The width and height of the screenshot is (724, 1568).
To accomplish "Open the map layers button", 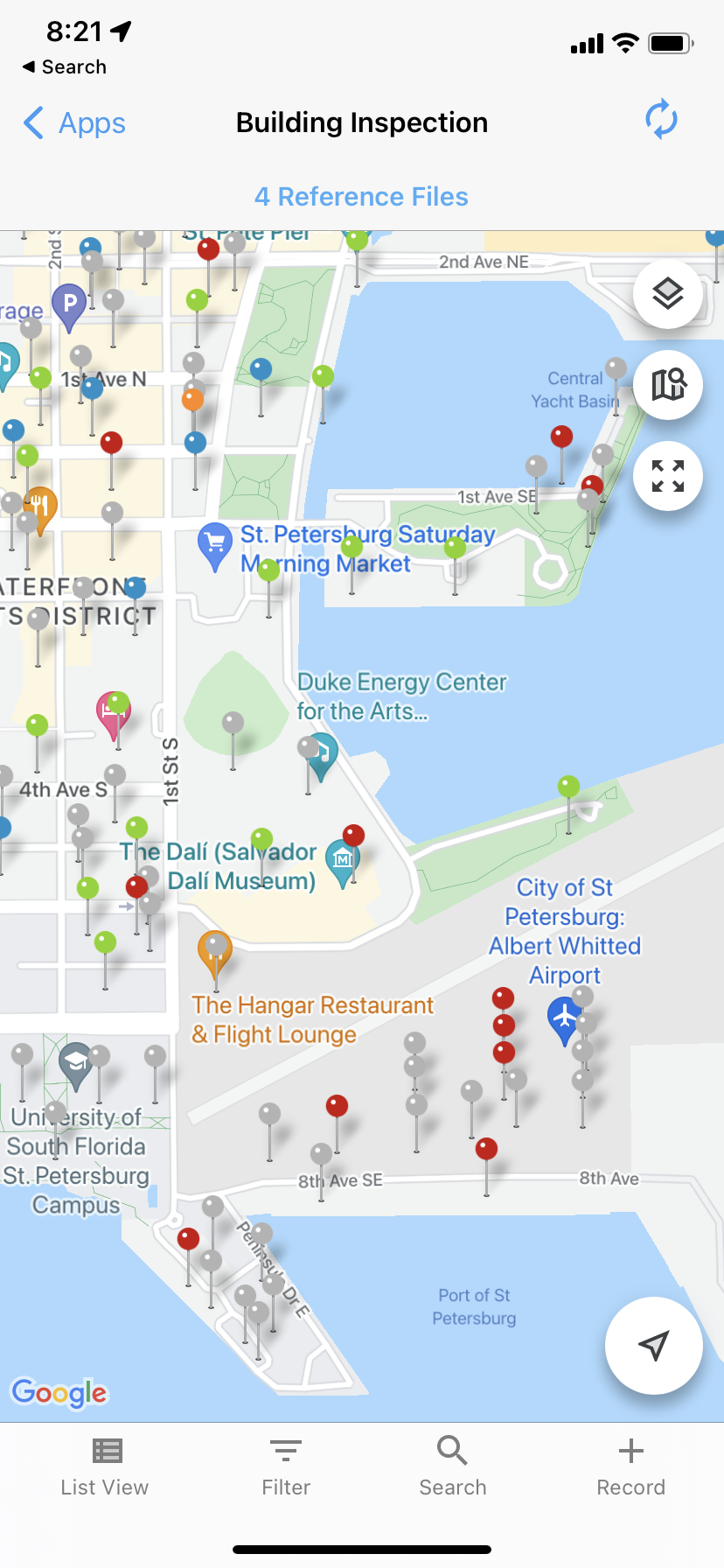I will pos(668,294).
